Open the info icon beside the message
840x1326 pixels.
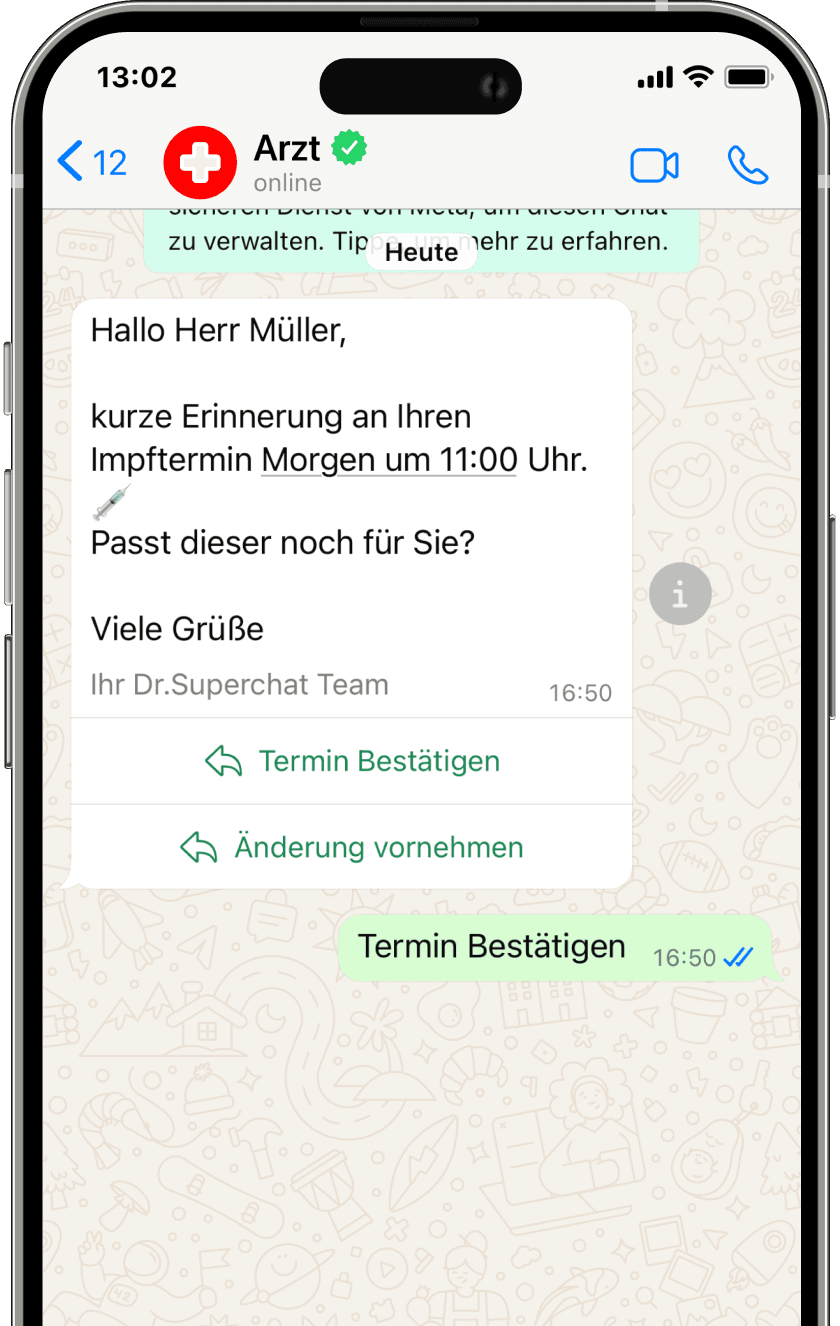pyautogui.click(x=680, y=595)
